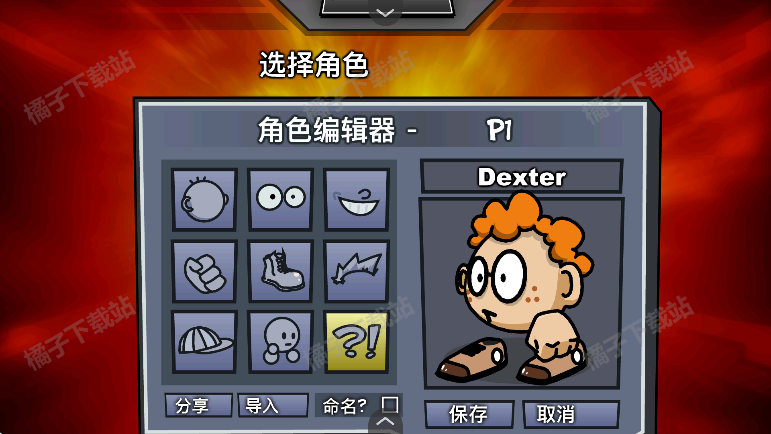Tap the random ?! icon

356,341
